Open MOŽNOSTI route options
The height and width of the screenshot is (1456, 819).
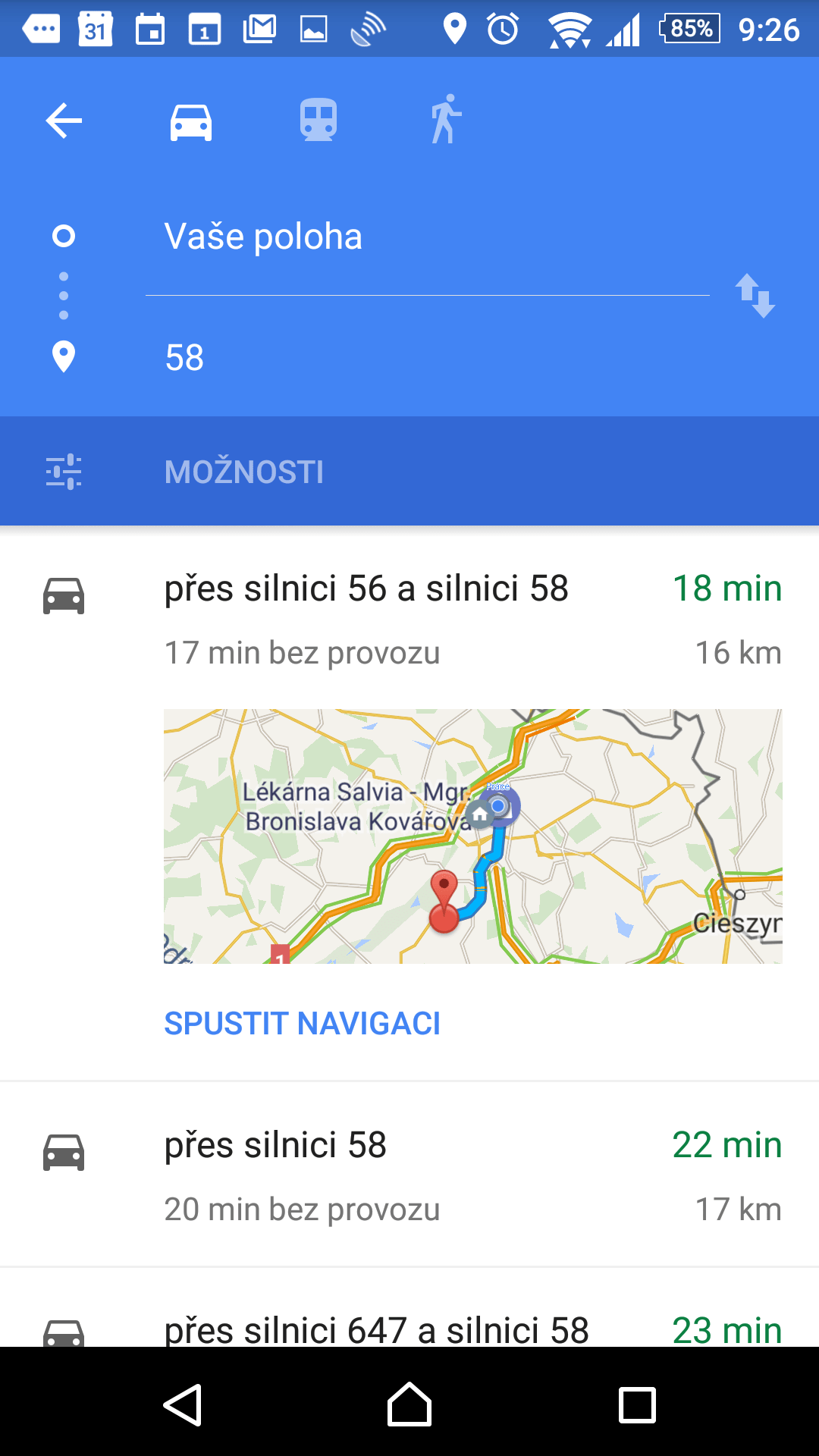tap(409, 472)
